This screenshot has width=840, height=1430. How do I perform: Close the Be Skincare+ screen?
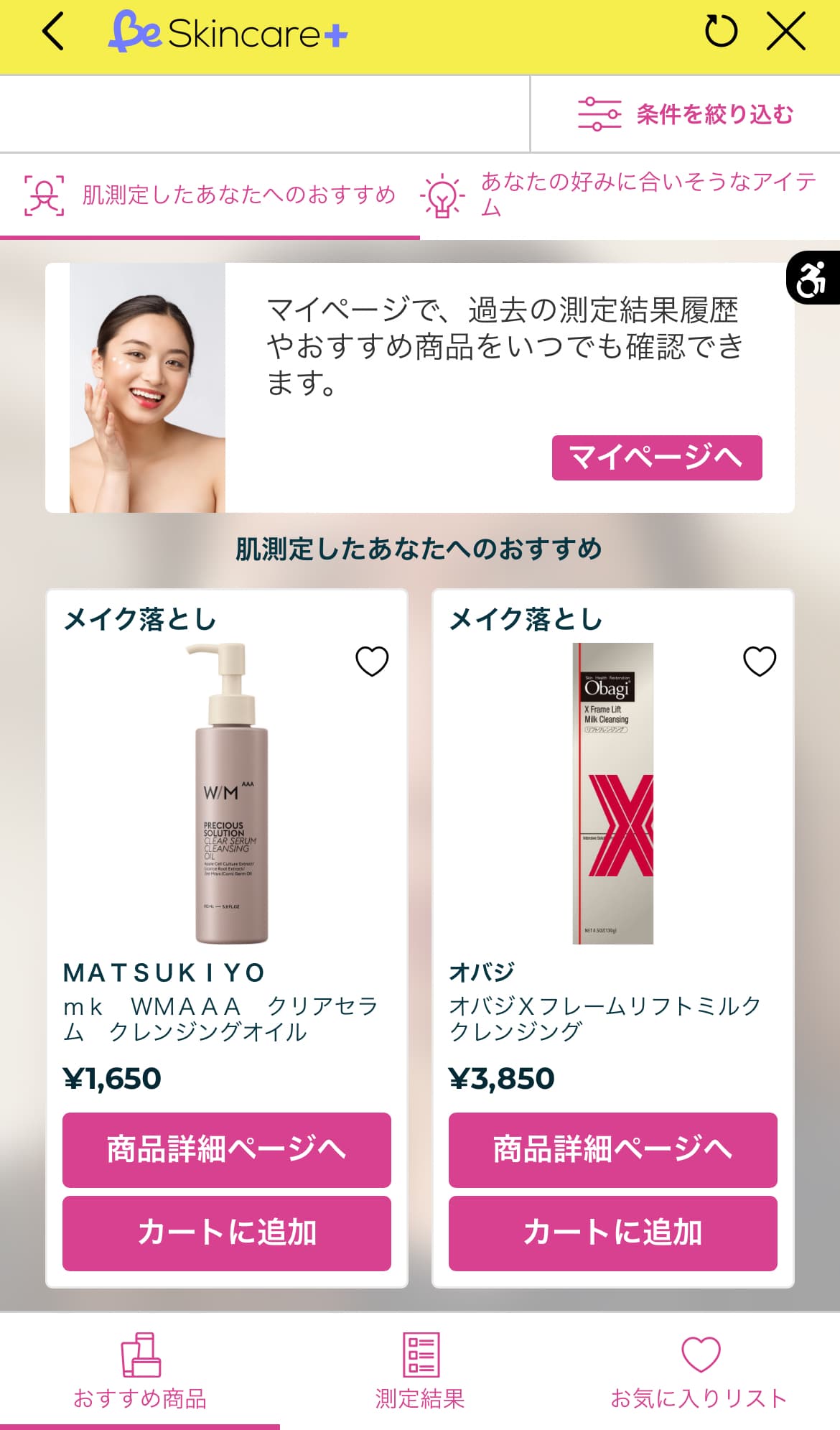coord(785,32)
